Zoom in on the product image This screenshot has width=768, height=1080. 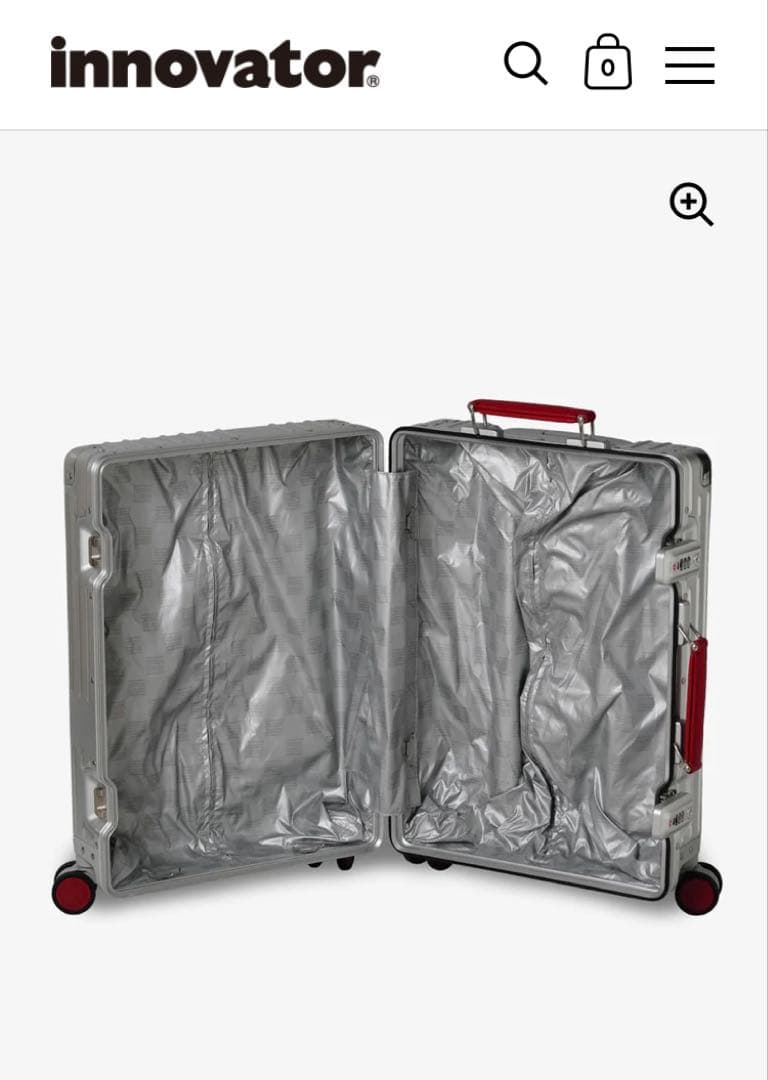[x=691, y=205]
